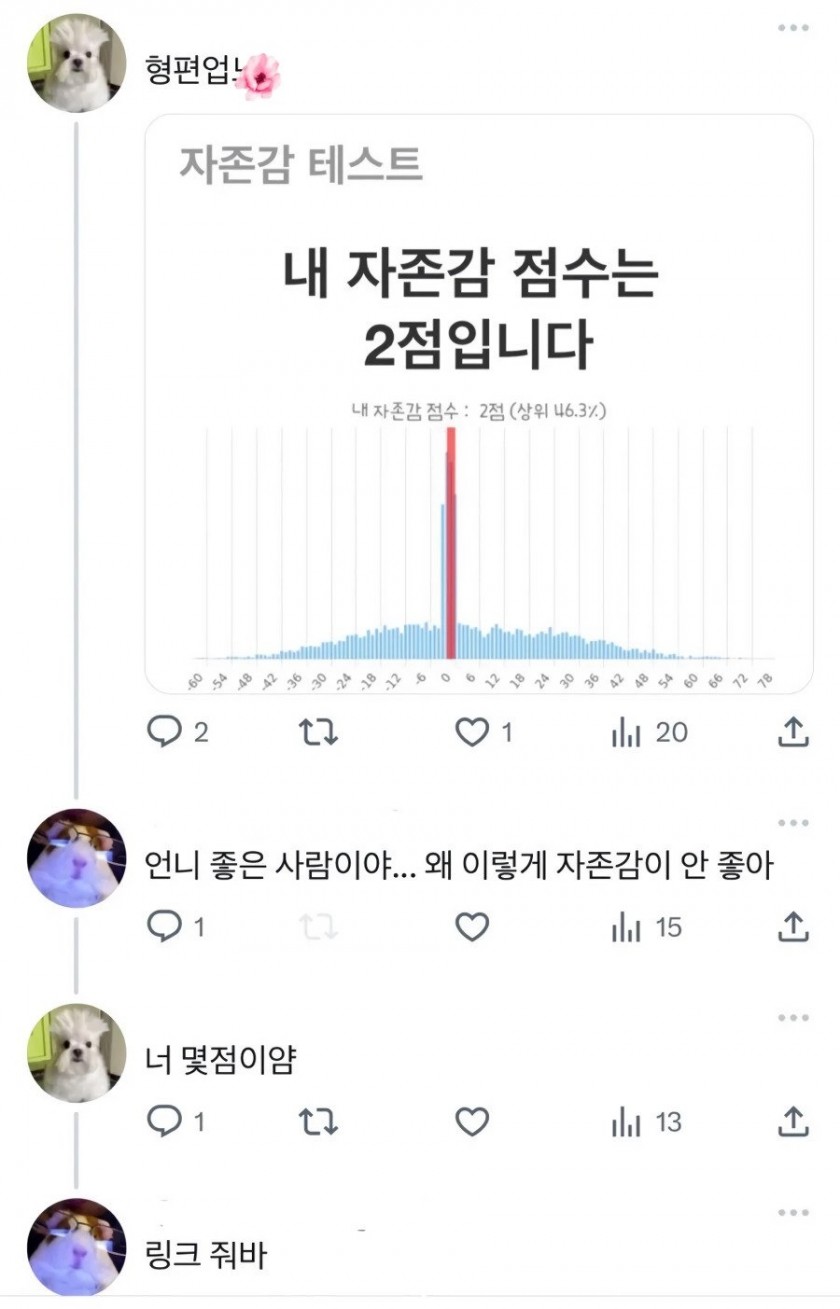
Task: Like the 자존감 테스트 post
Action: pos(471,733)
